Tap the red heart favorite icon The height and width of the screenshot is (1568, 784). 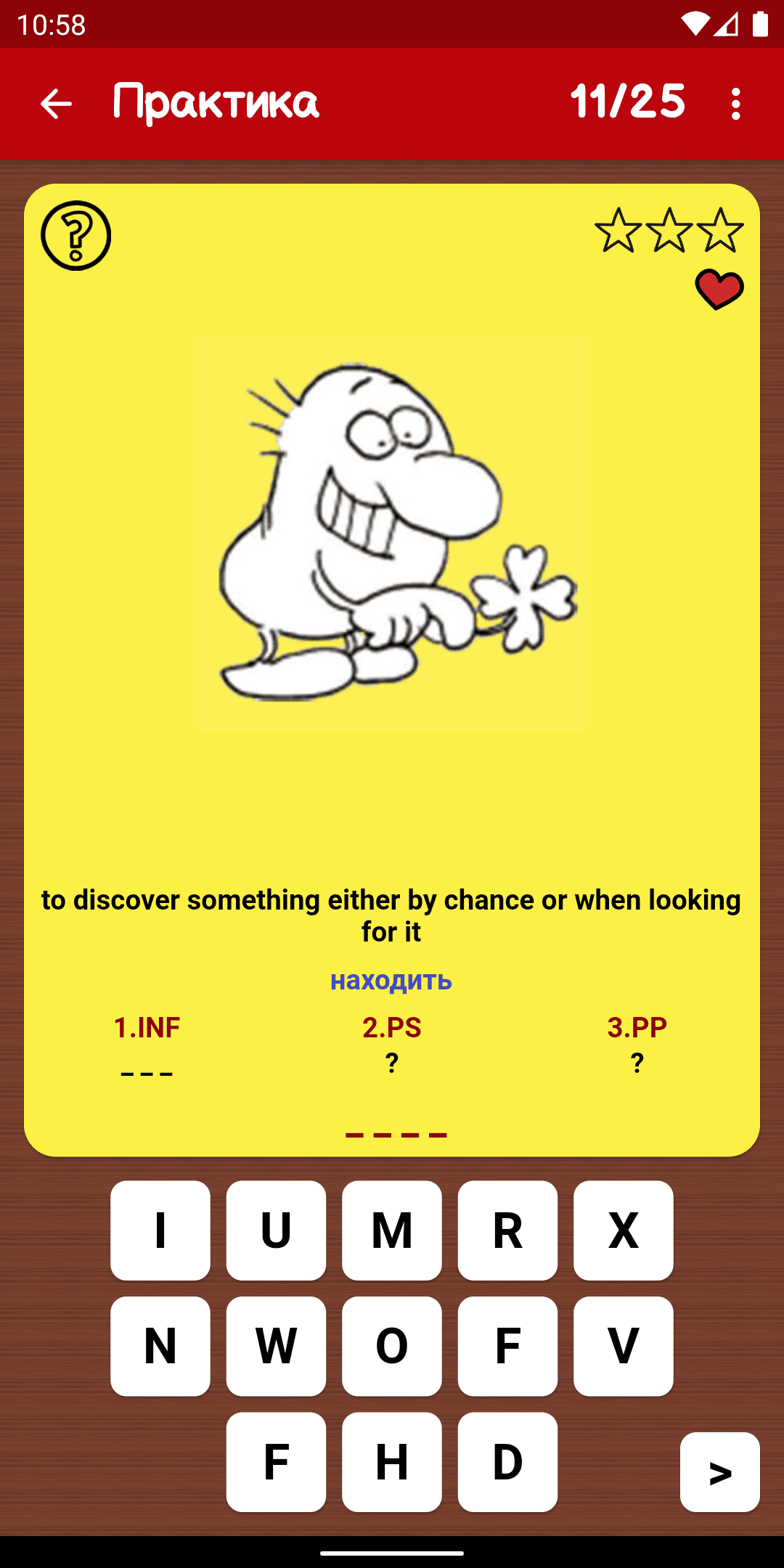[719, 290]
